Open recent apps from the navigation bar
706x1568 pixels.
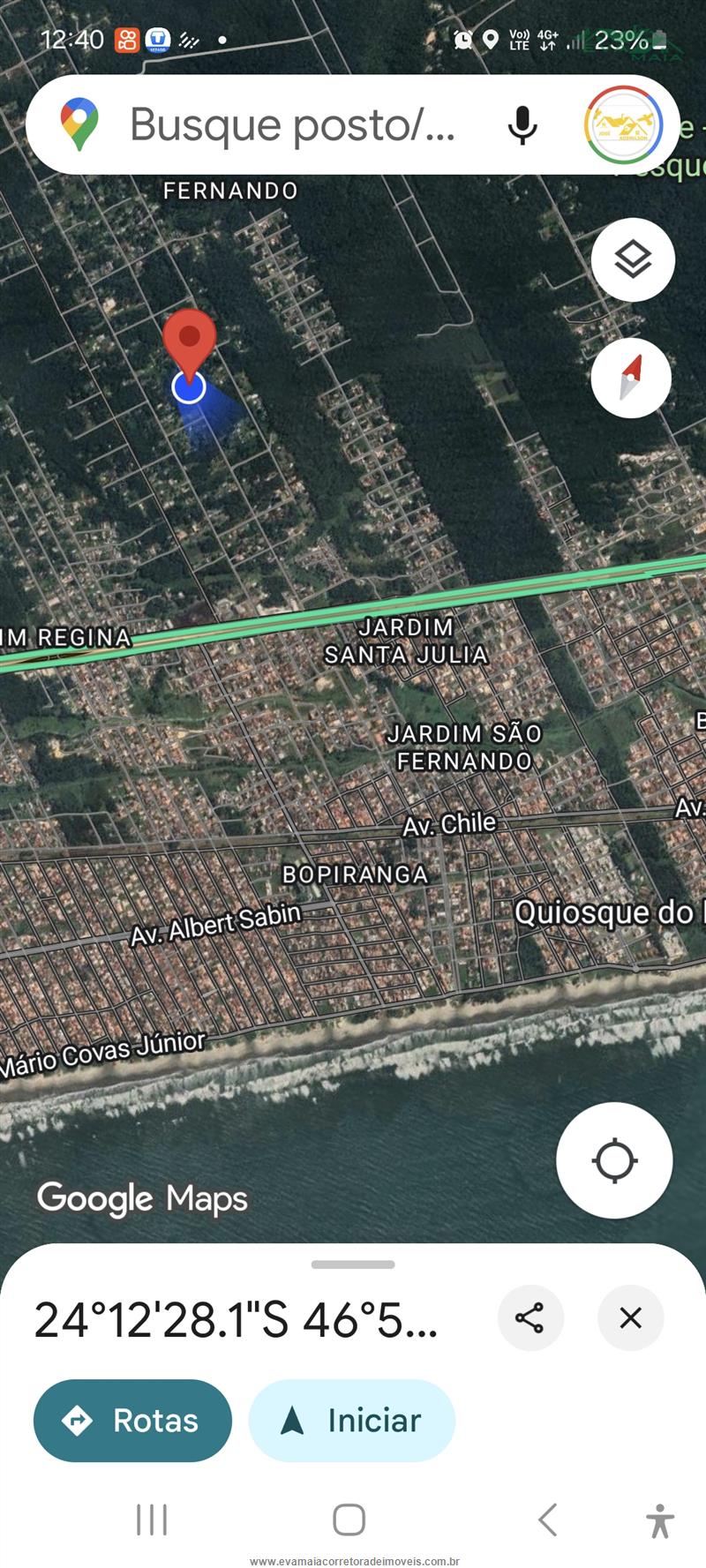(x=152, y=1519)
